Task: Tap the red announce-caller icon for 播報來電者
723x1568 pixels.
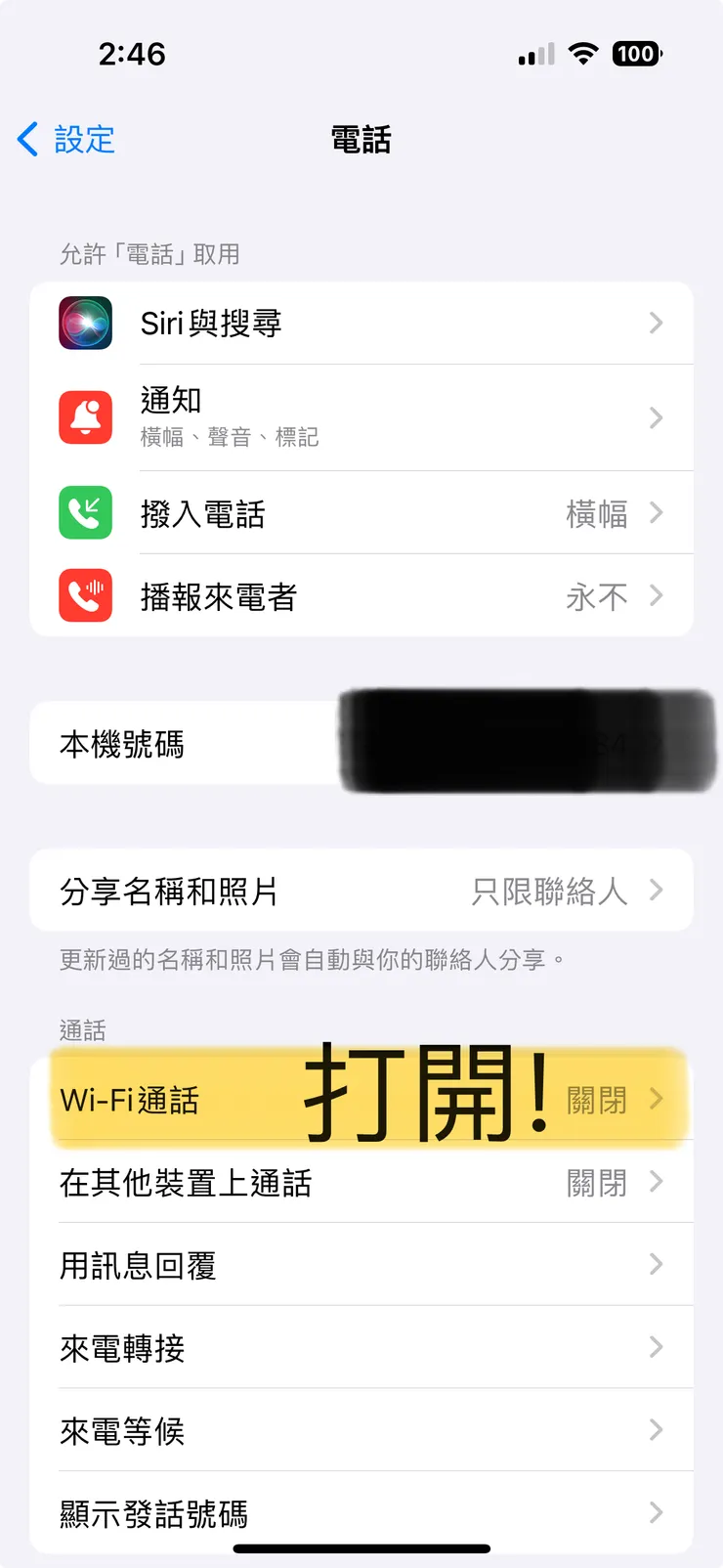Action: [85, 595]
